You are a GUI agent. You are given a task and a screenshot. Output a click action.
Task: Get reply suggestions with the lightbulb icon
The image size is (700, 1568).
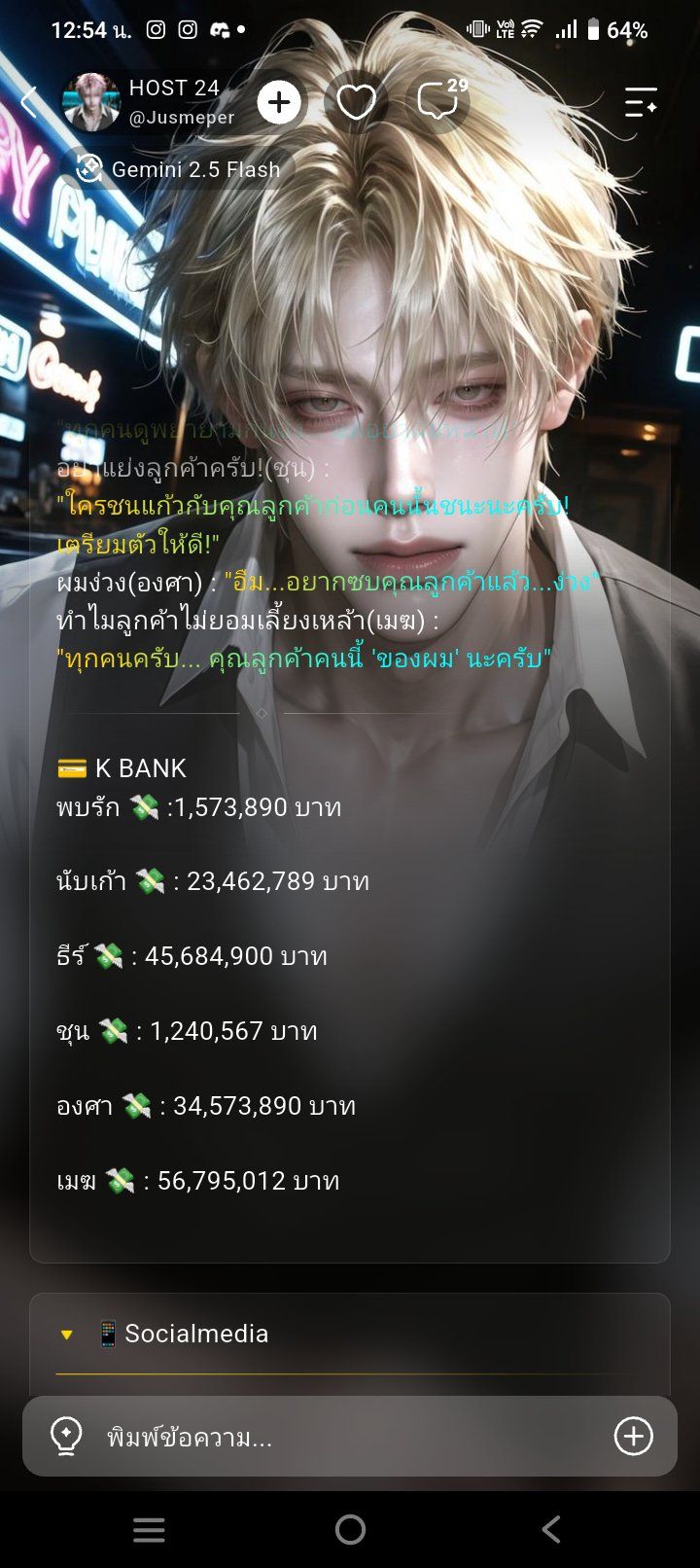[x=66, y=1437]
